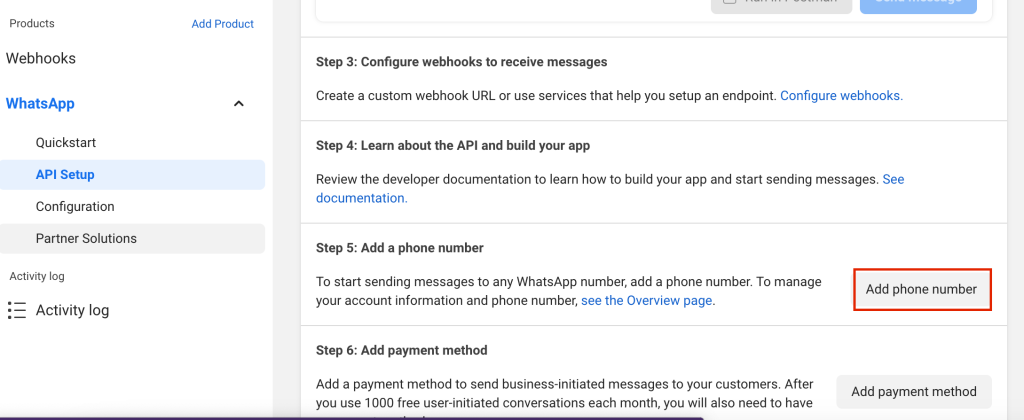Tap the Add Product link
Image resolution: width=1024 pixels, height=420 pixels.
pyautogui.click(x=222, y=24)
